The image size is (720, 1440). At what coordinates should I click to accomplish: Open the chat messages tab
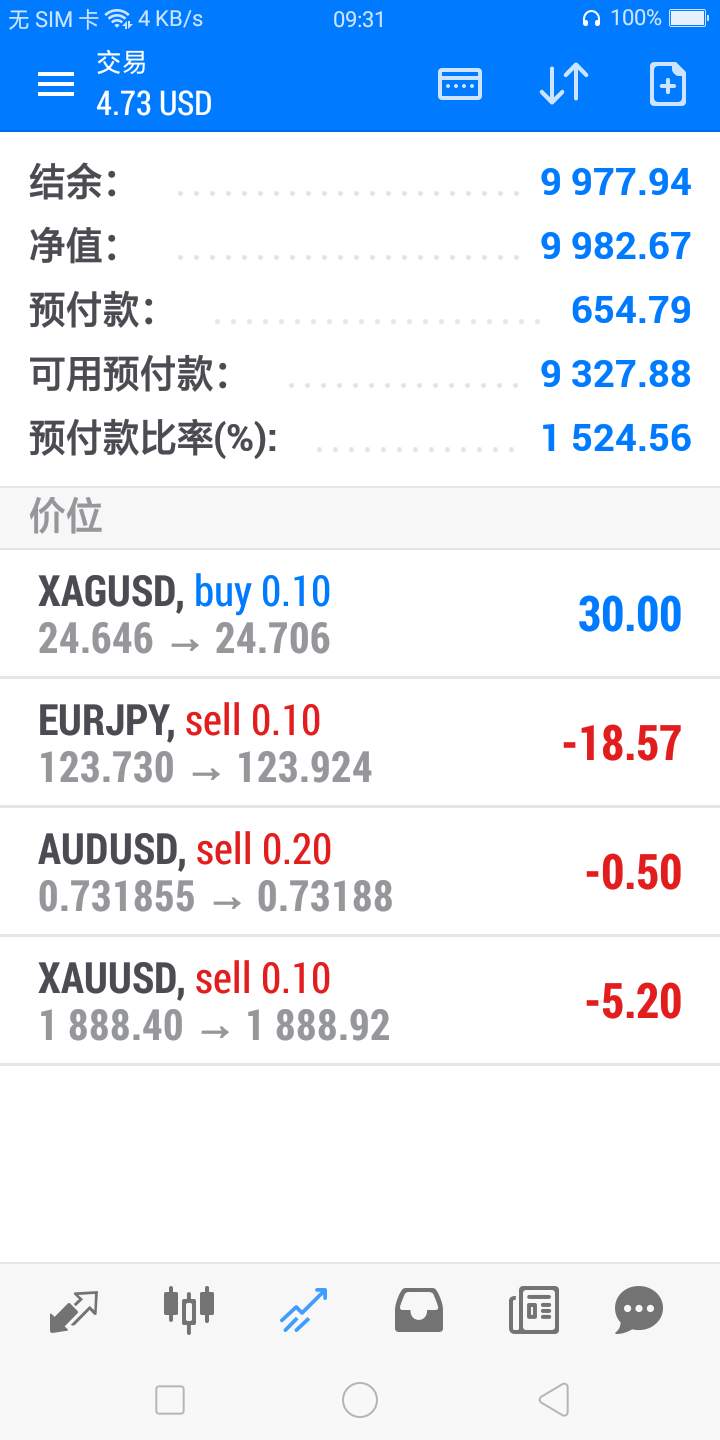pyautogui.click(x=639, y=1310)
